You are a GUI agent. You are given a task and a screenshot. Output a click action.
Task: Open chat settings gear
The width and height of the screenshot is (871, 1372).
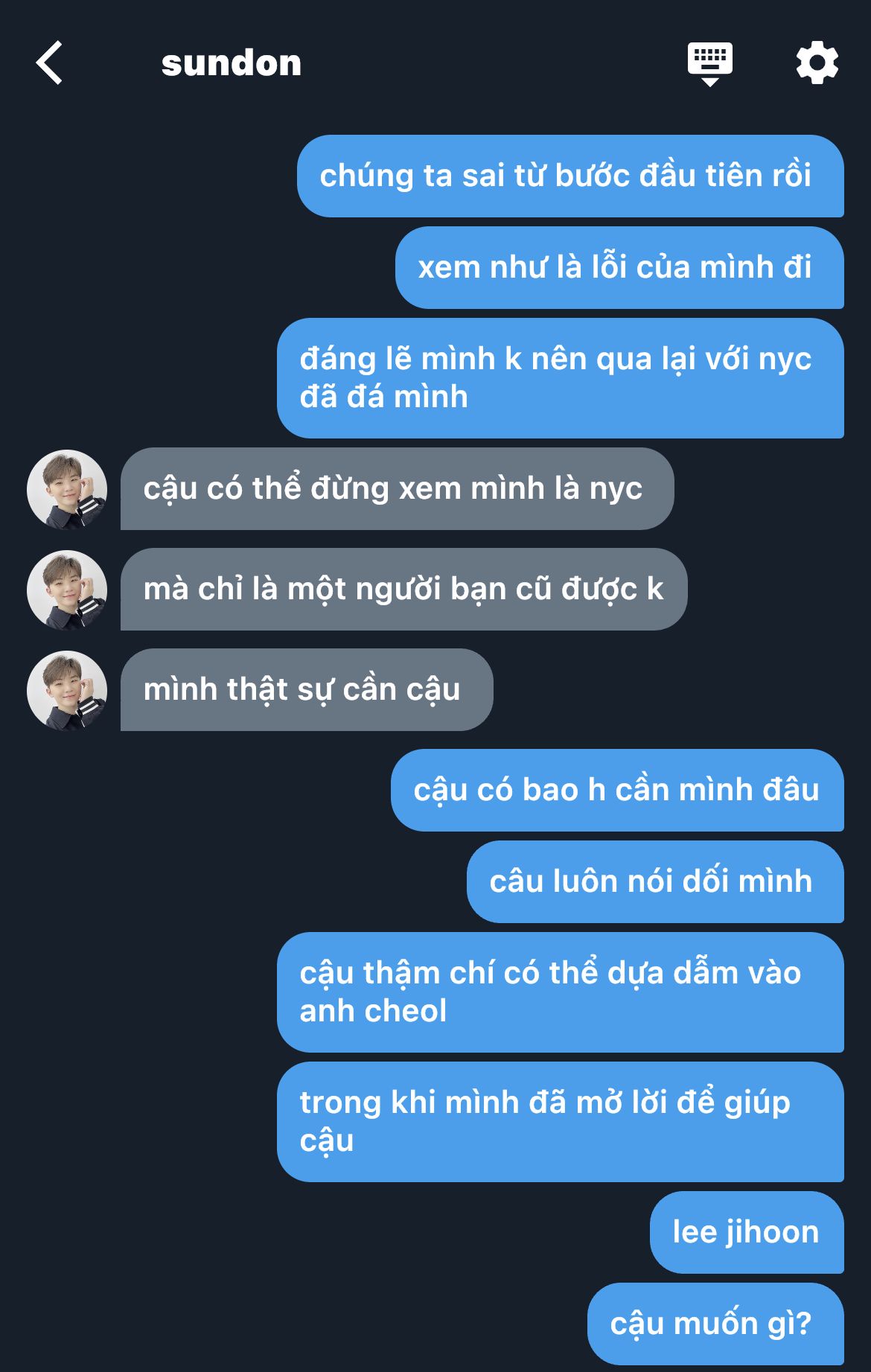click(x=817, y=63)
